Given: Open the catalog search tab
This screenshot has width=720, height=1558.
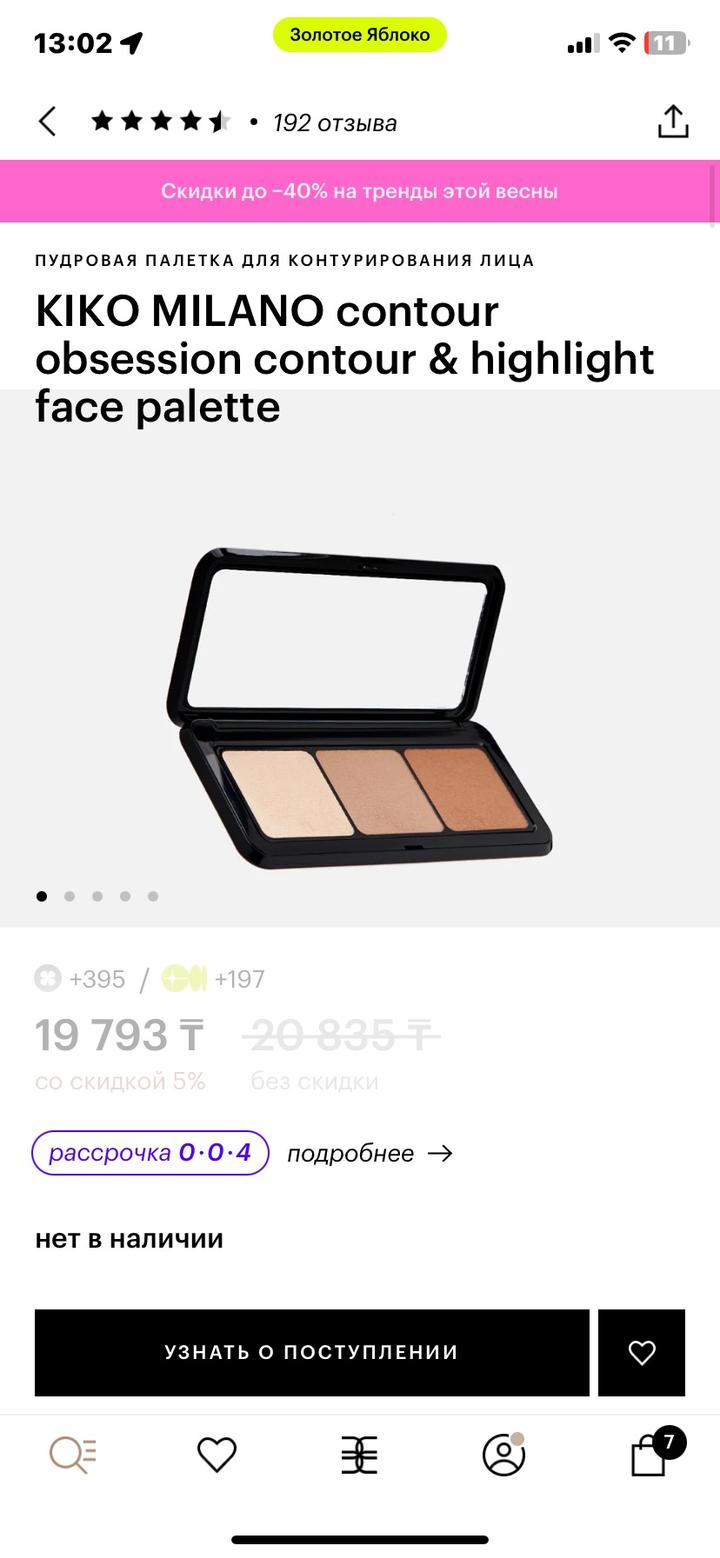Looking at the screenshot, I should click(72, 1455).
